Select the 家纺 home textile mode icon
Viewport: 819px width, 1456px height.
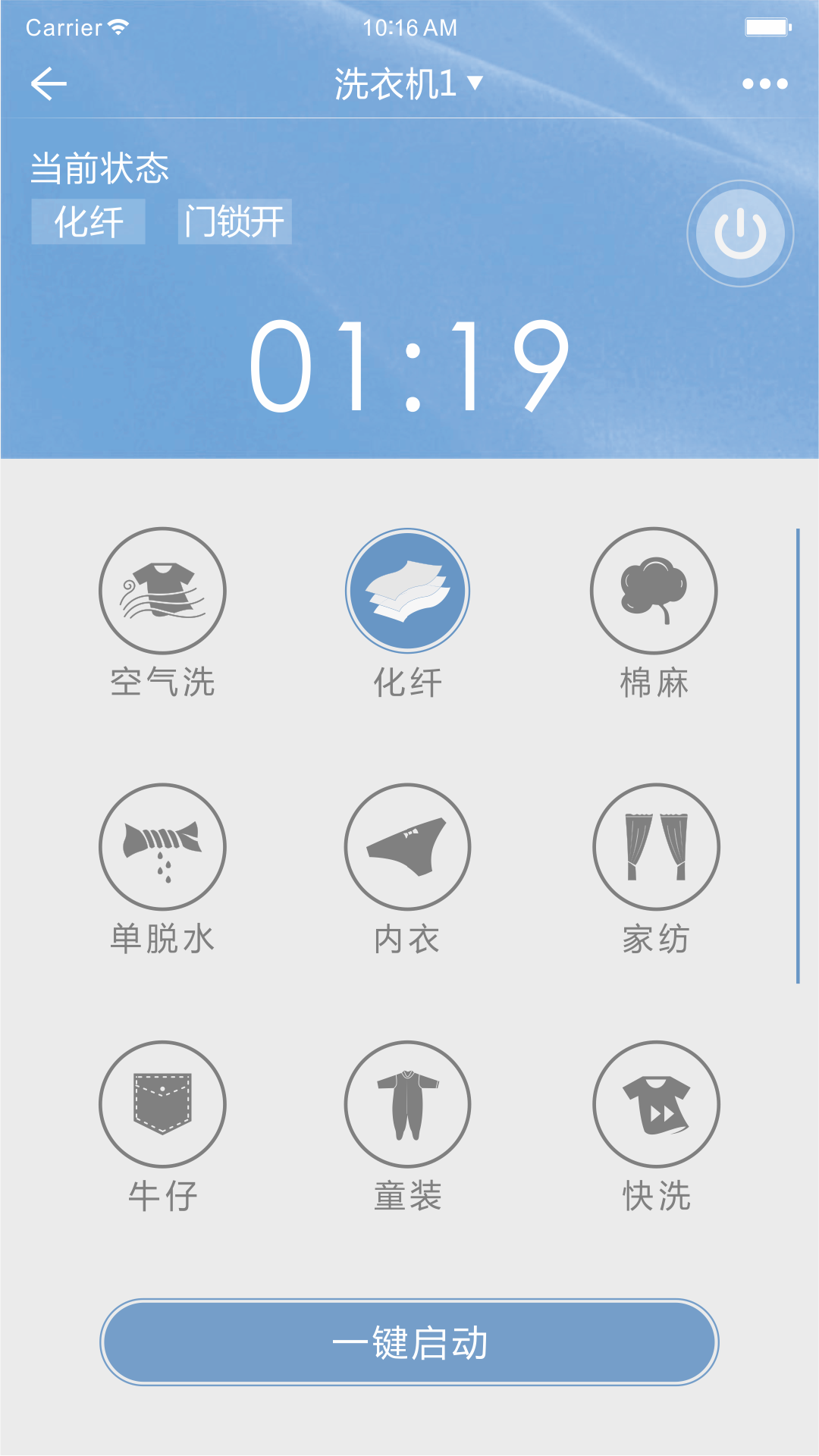pyautogui.click(x=654, y=849)
